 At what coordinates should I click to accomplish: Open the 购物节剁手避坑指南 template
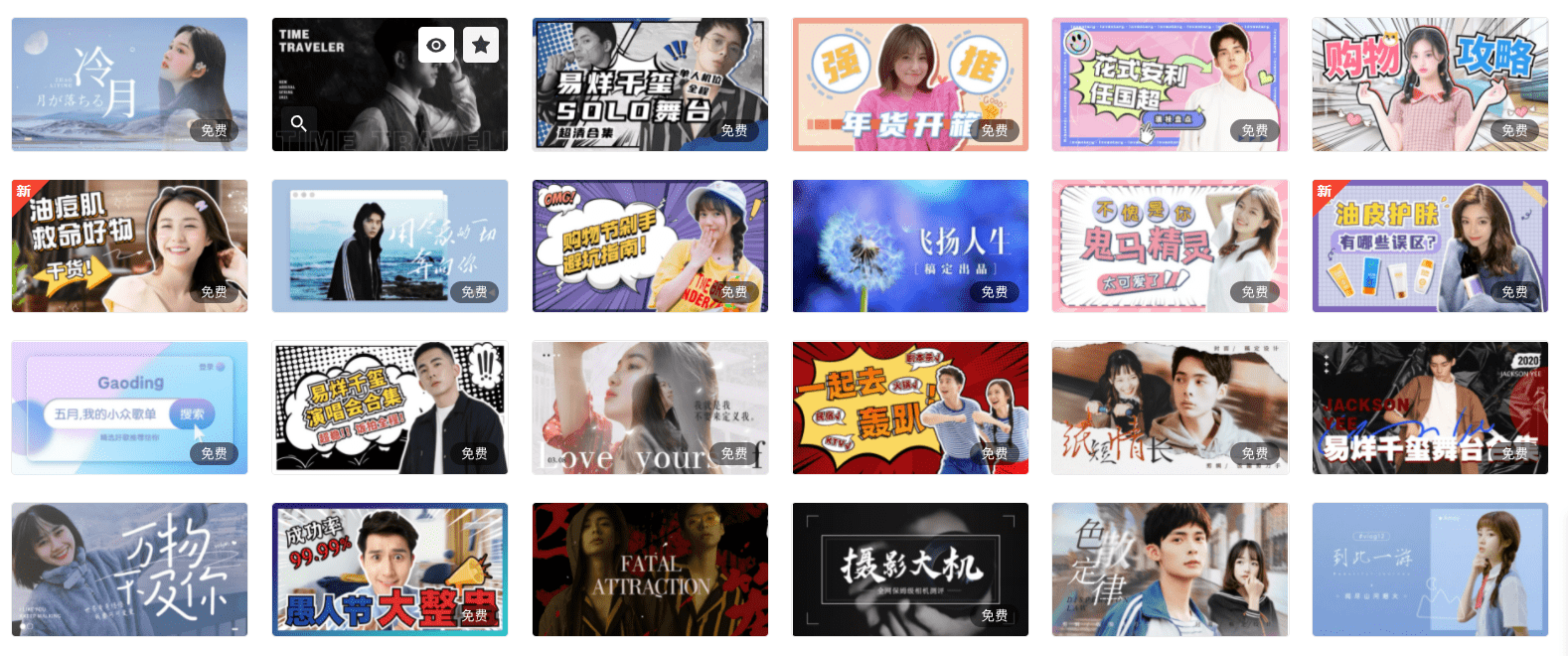pos(650,246)
